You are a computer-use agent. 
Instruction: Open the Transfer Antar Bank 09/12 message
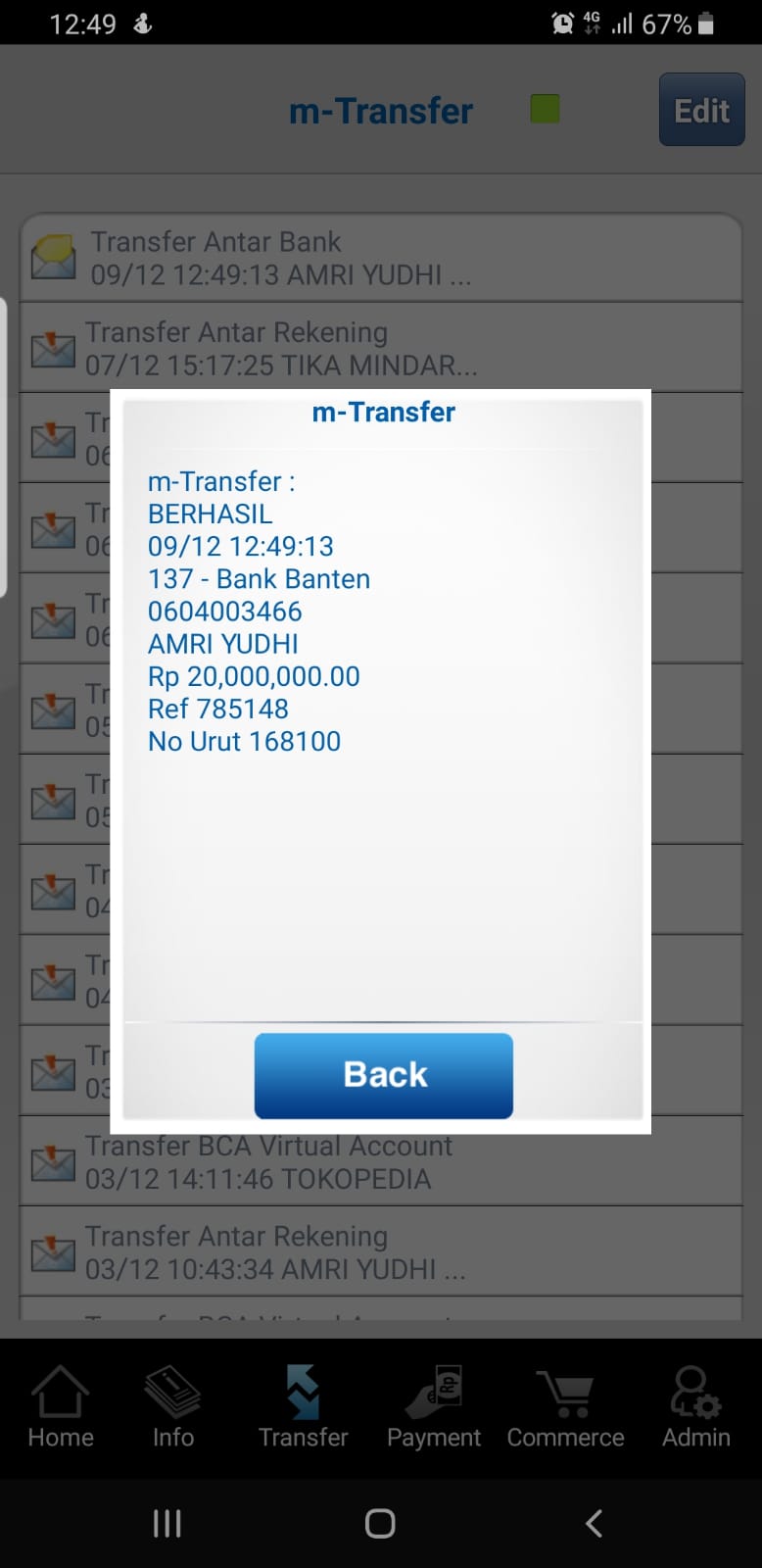point(380,258)
